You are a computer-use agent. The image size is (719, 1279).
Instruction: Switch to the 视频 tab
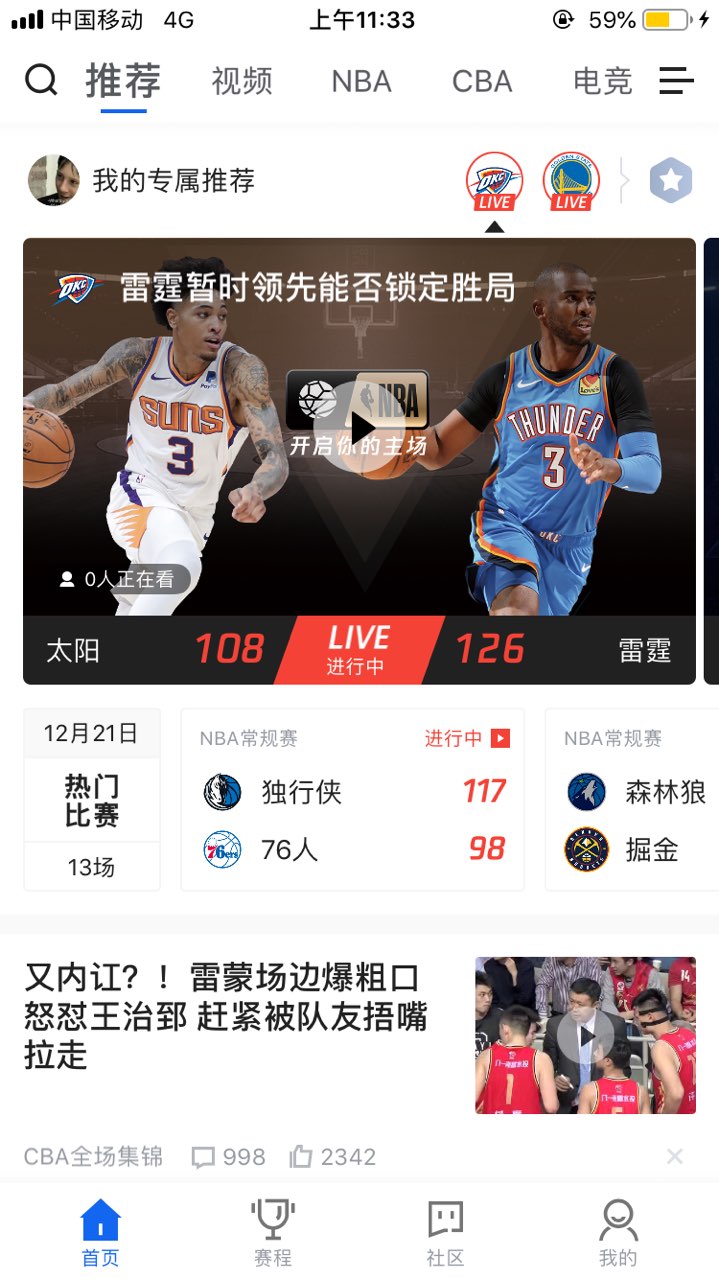tap(242, 81)
